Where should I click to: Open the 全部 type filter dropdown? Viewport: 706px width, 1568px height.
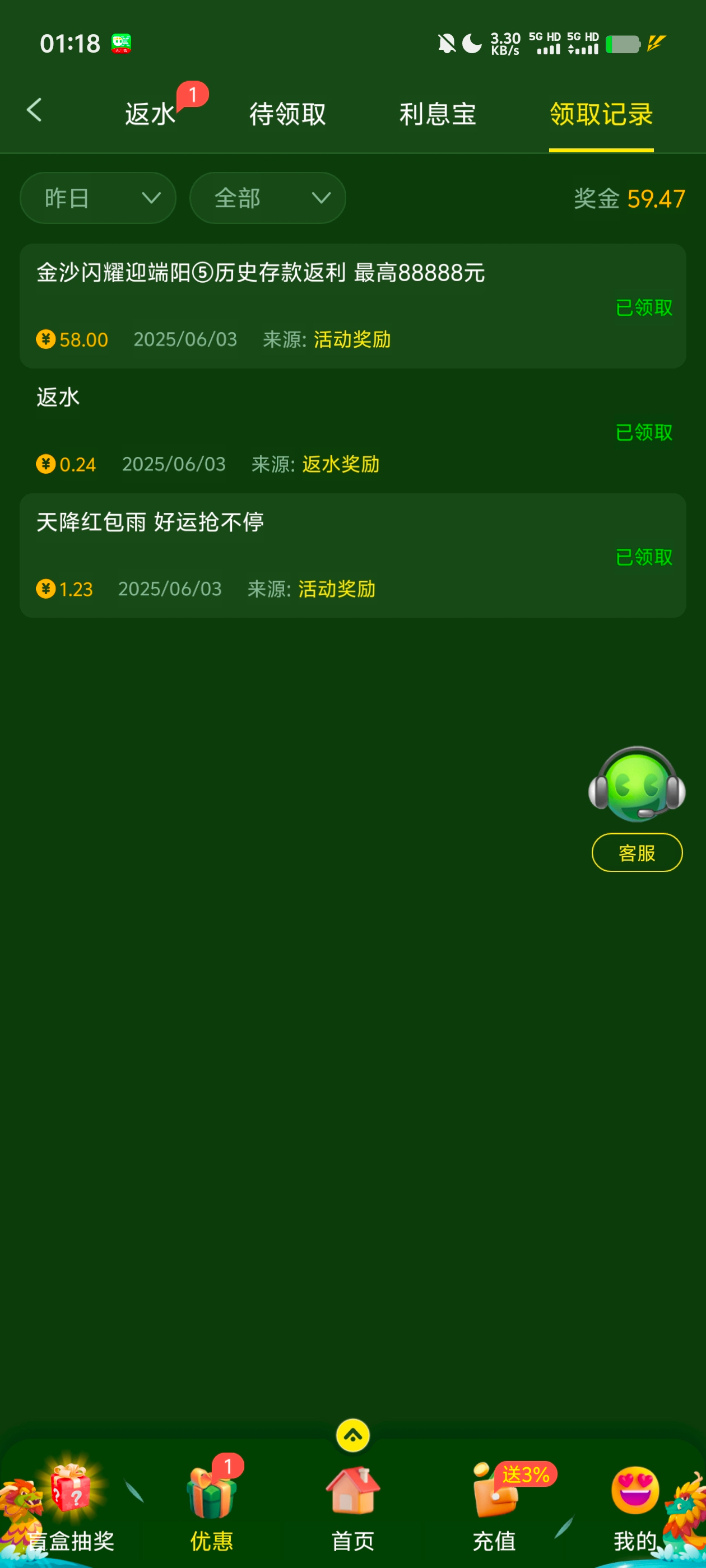point(267,198)
